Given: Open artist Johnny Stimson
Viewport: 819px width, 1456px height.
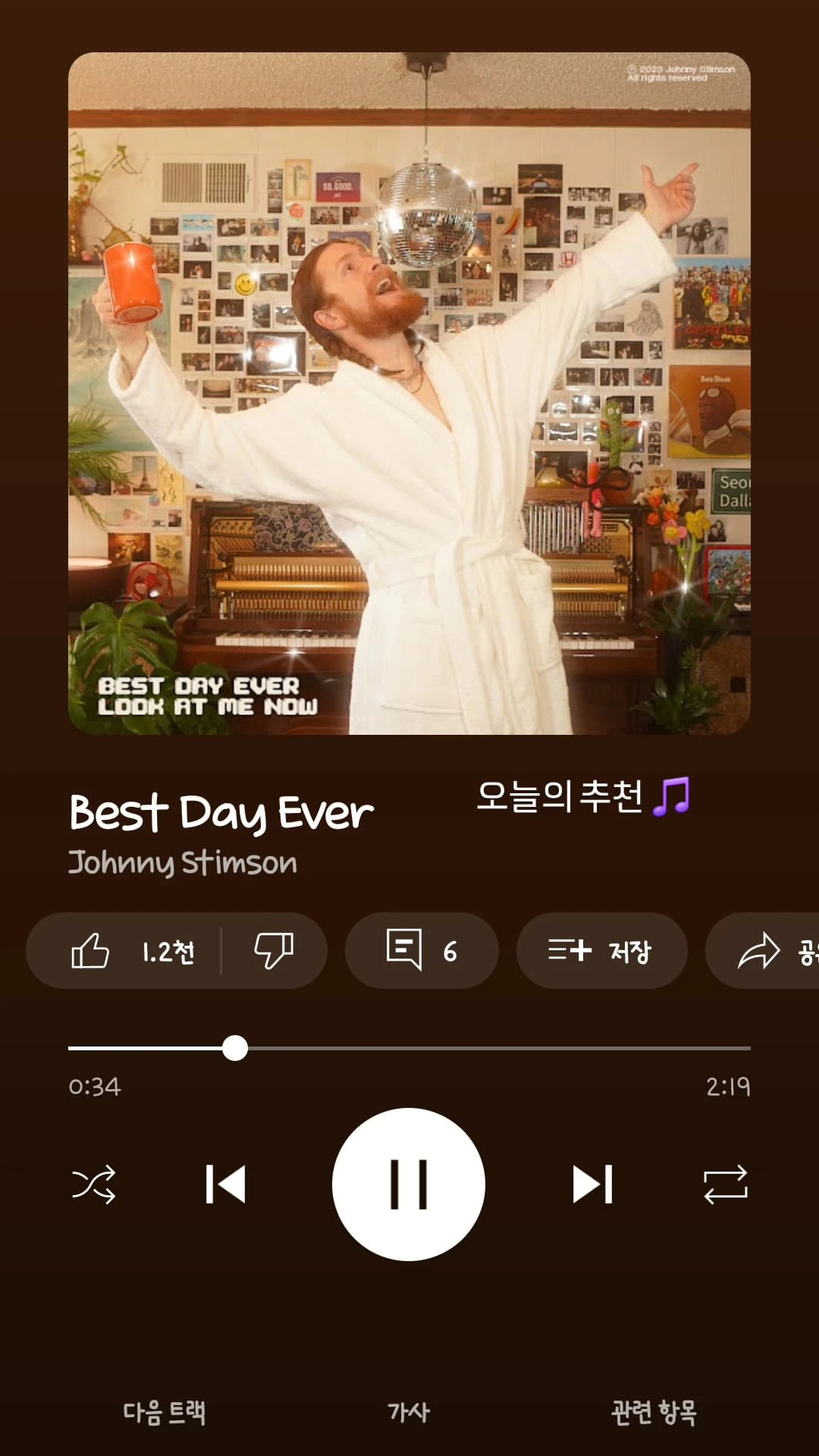Looking at the screenshot, I should [183, 863].
